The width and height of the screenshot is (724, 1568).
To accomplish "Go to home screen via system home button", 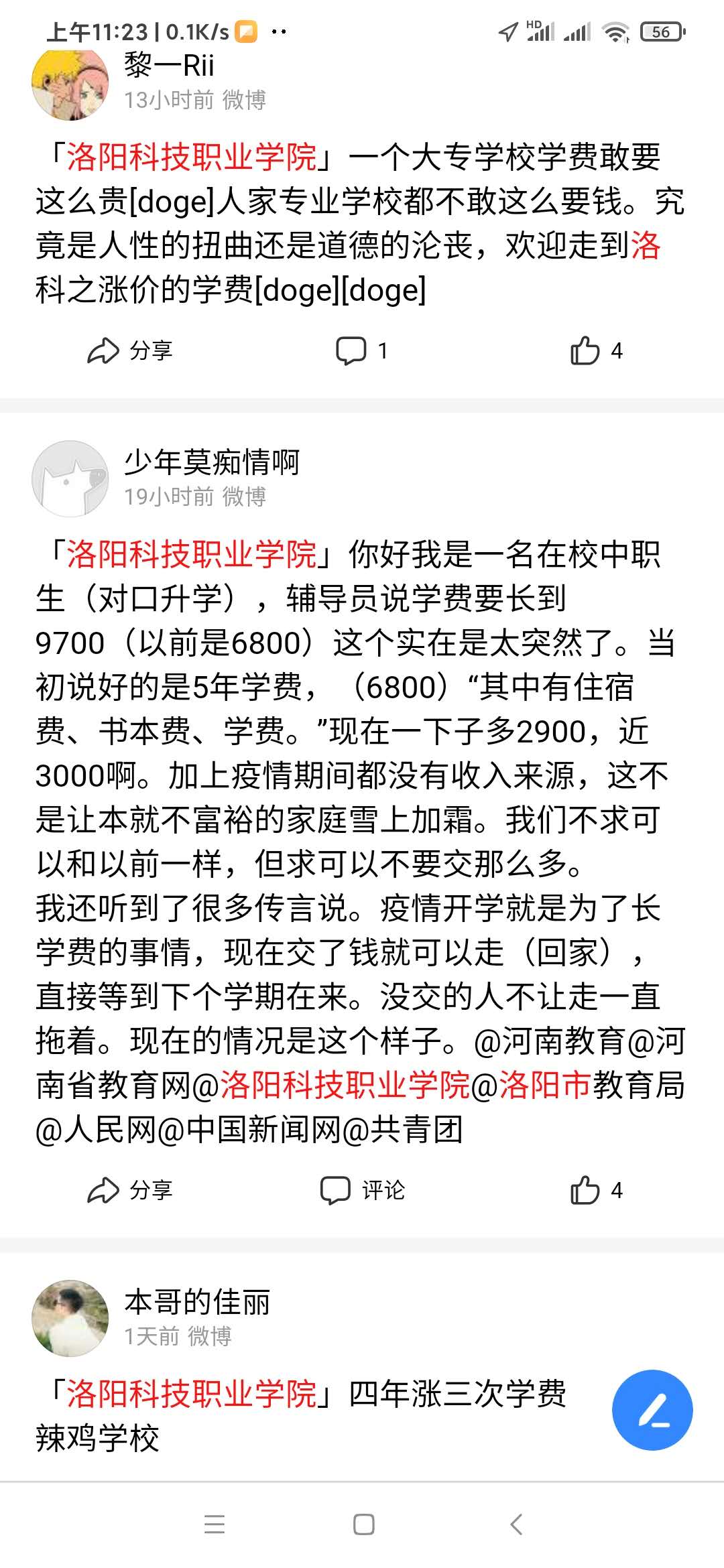I will (x=363, y=1524).
